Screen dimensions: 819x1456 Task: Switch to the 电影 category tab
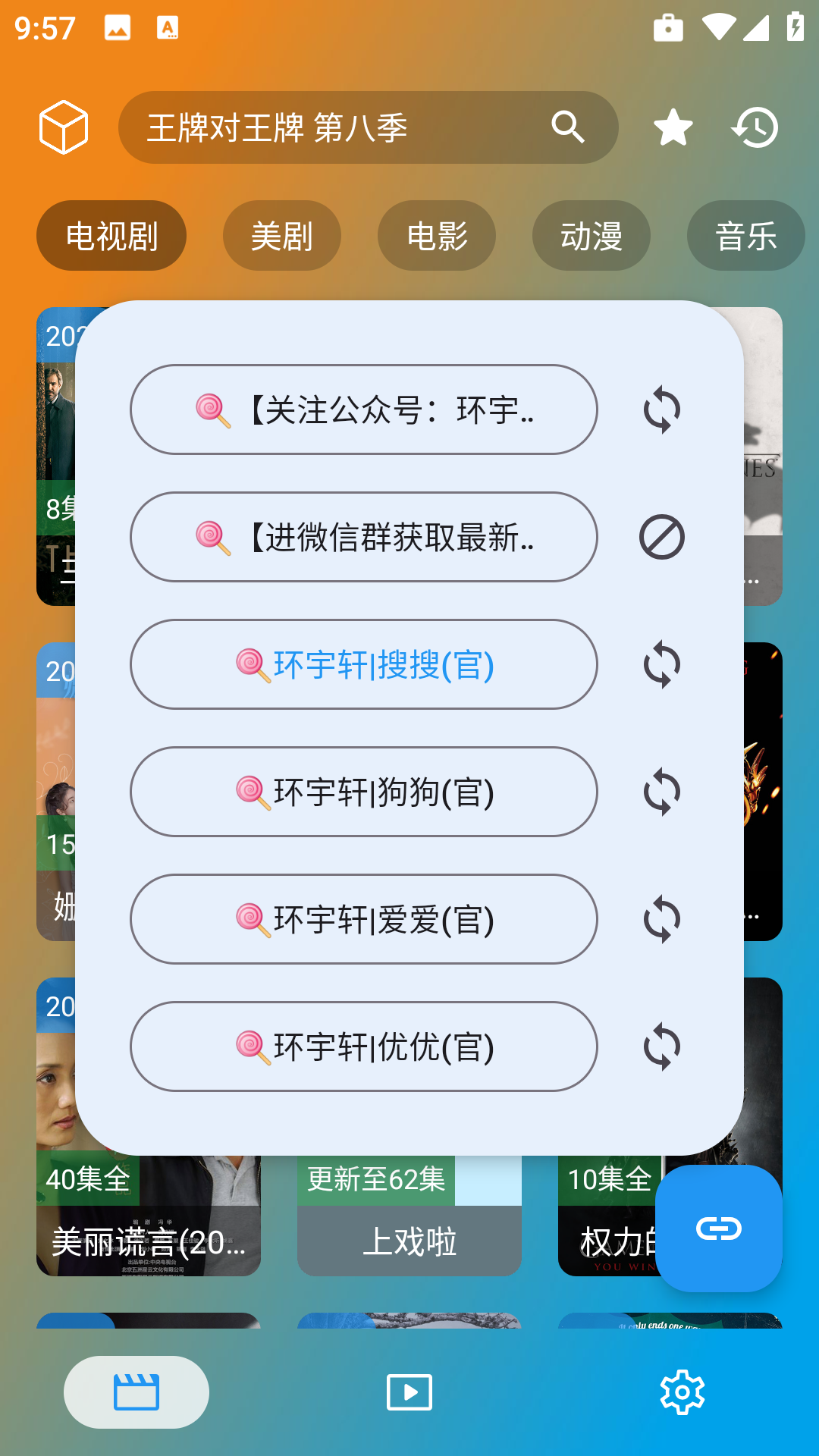(437, 235)
